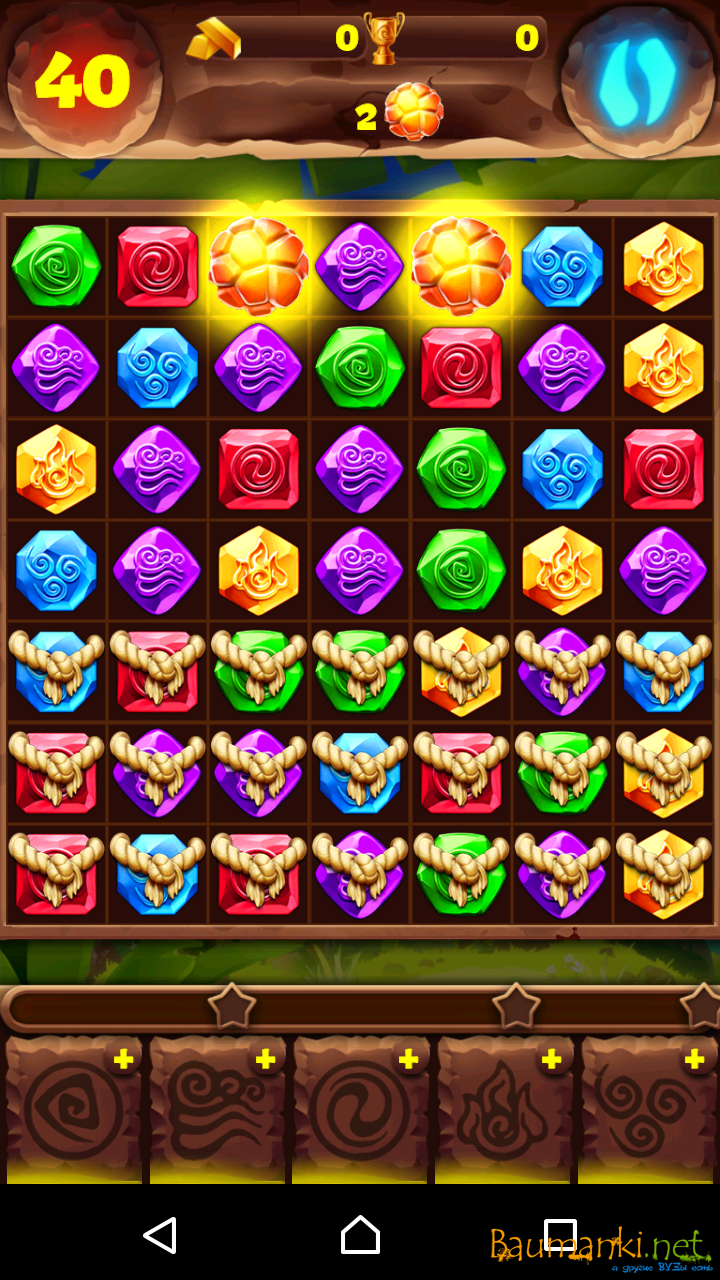The height and width of the screenshot is (1280, 720).
Task: Add the water swirl booster card
Action: (408, 1060)
